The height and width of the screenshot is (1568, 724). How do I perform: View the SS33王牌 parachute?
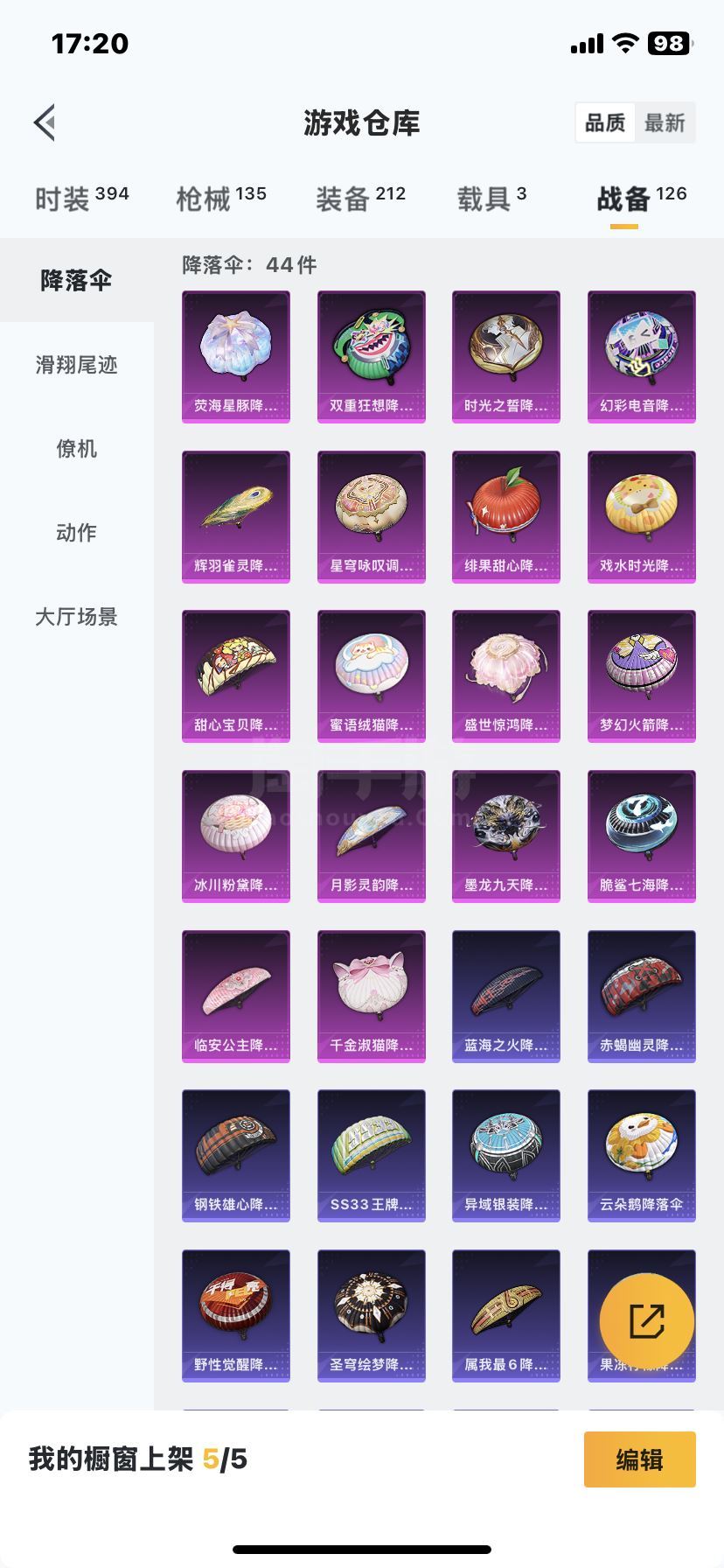point(371,1155)
